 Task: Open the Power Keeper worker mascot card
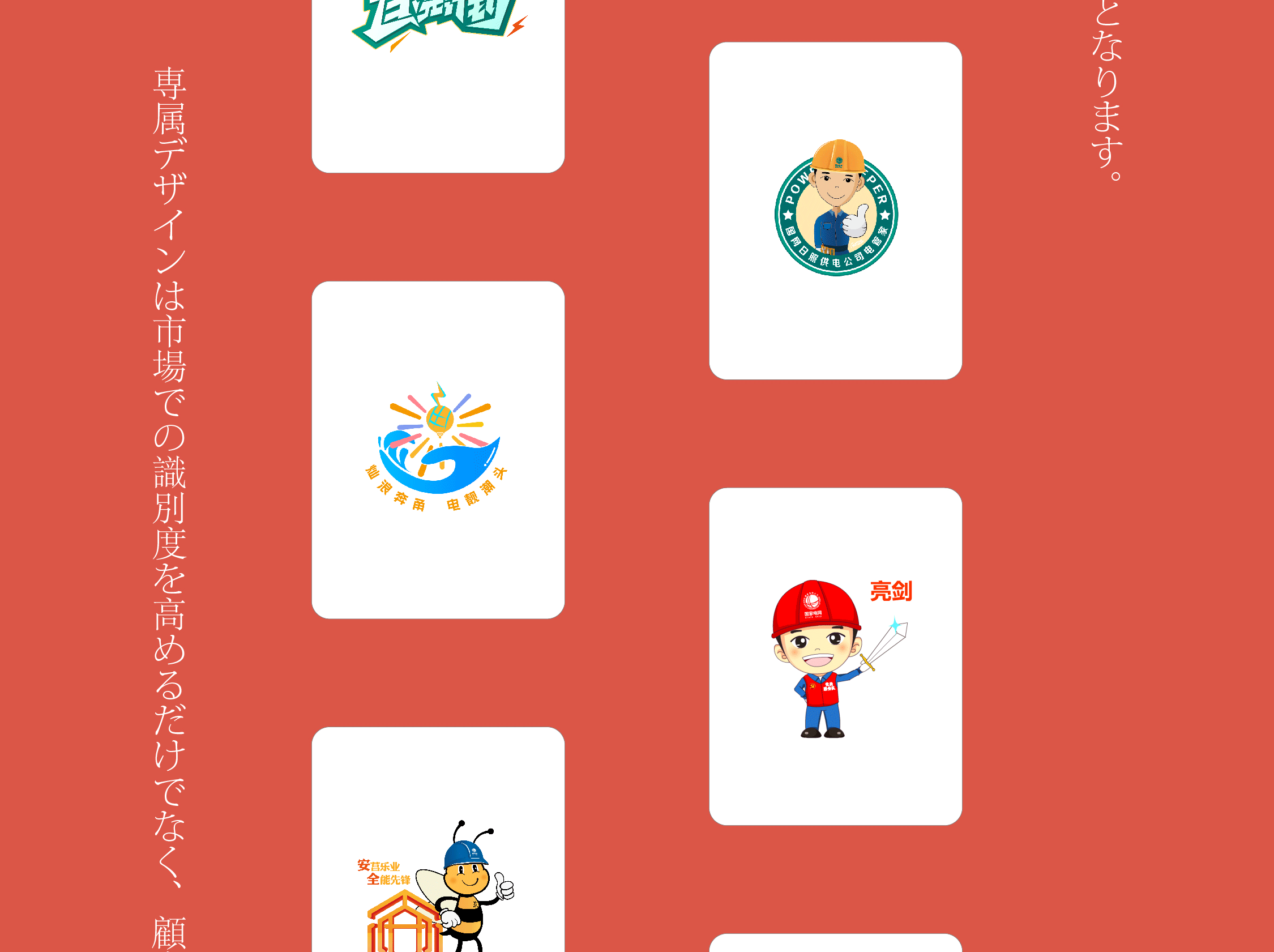[x=835, y=210]
